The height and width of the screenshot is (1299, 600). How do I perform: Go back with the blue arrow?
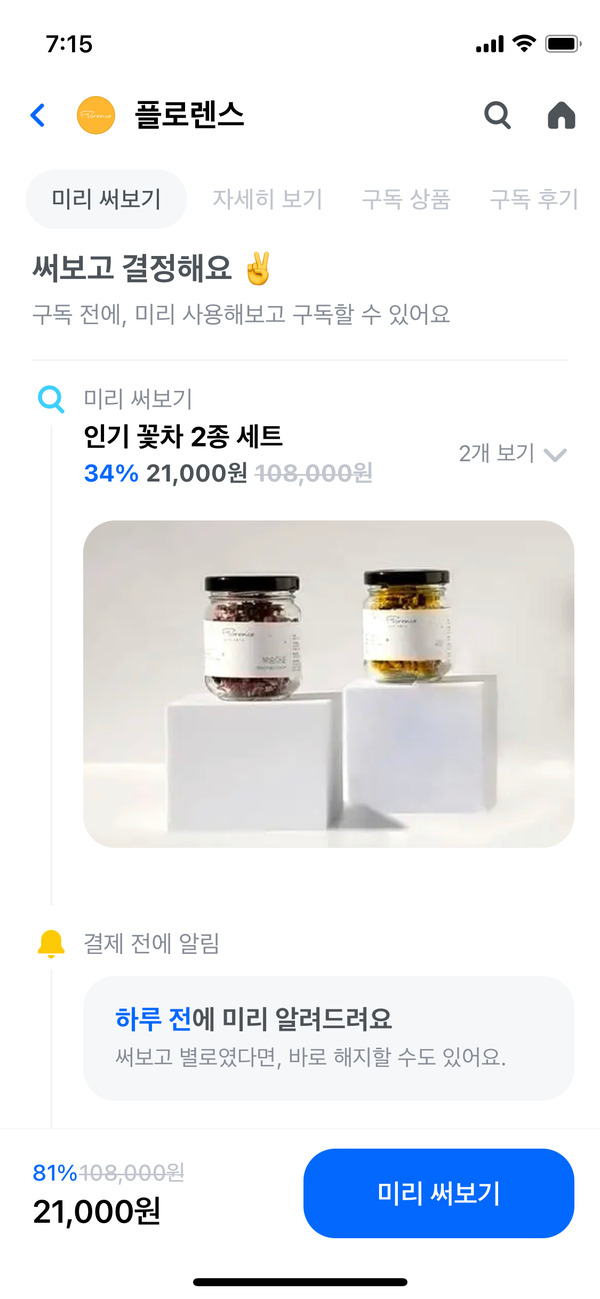[x=38, y=115]
